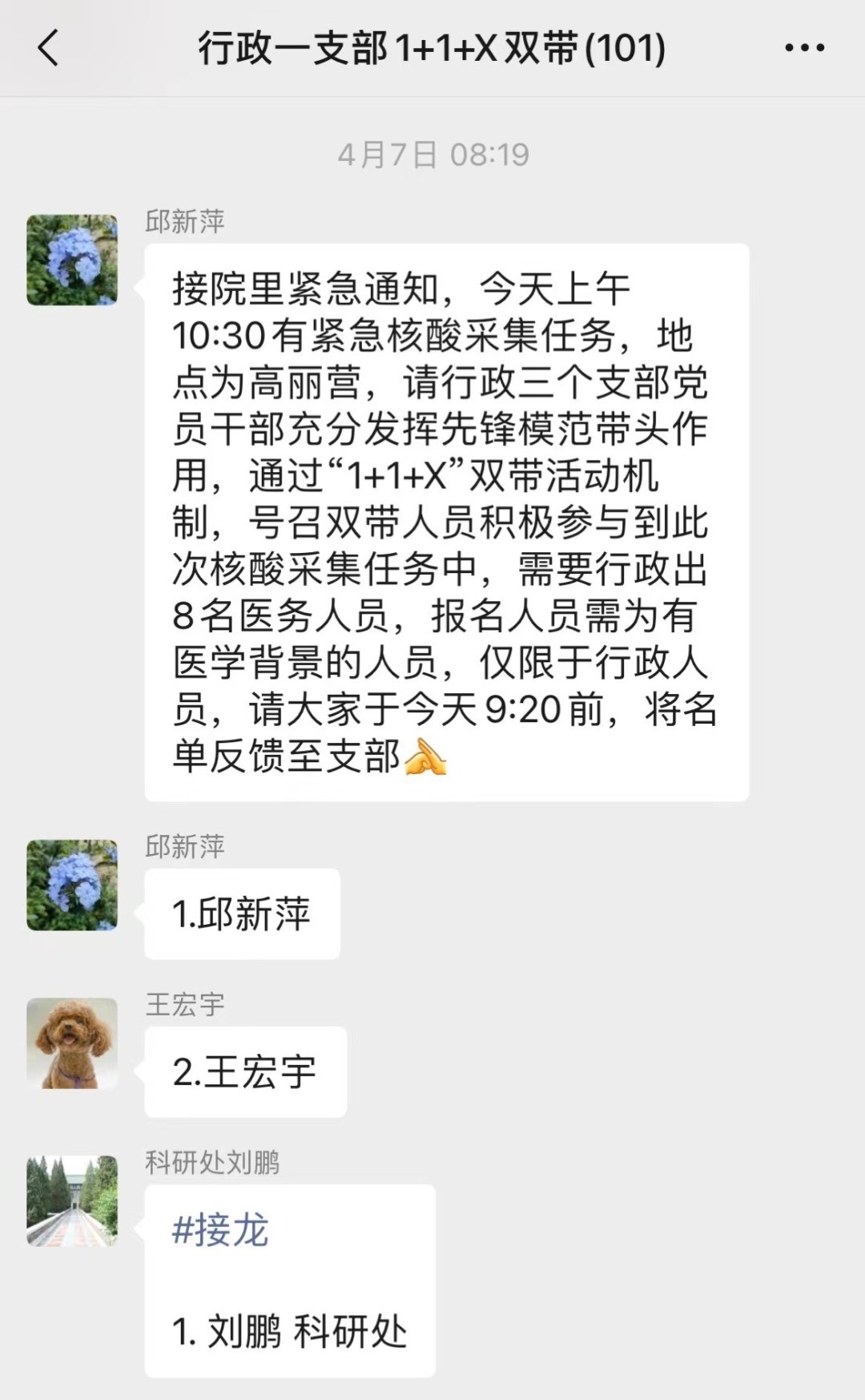Tap the #接龙 link in 刘鹏's message
Screen dimensions: 865x1400
click(x=220, y=1230)
